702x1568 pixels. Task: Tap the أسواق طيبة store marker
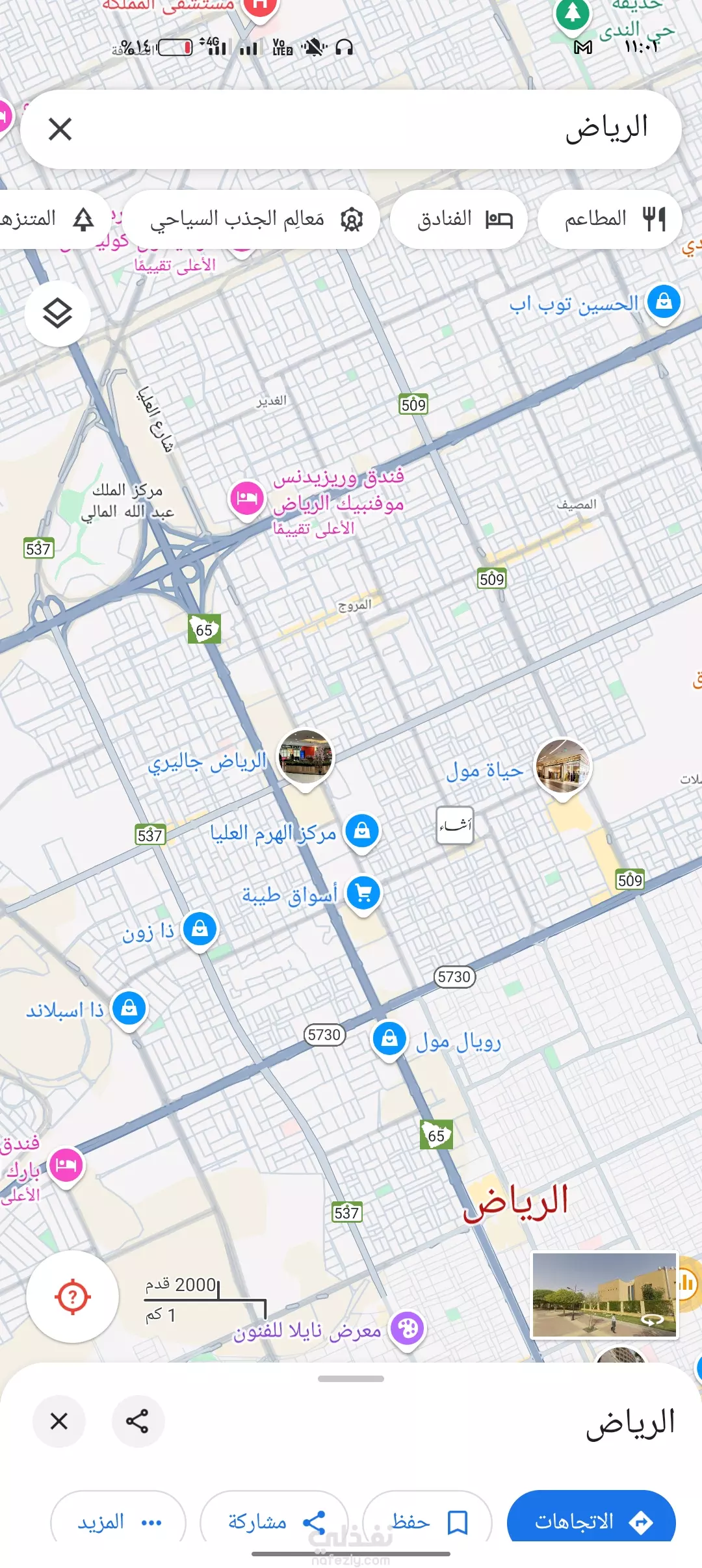tap(363, 895)
